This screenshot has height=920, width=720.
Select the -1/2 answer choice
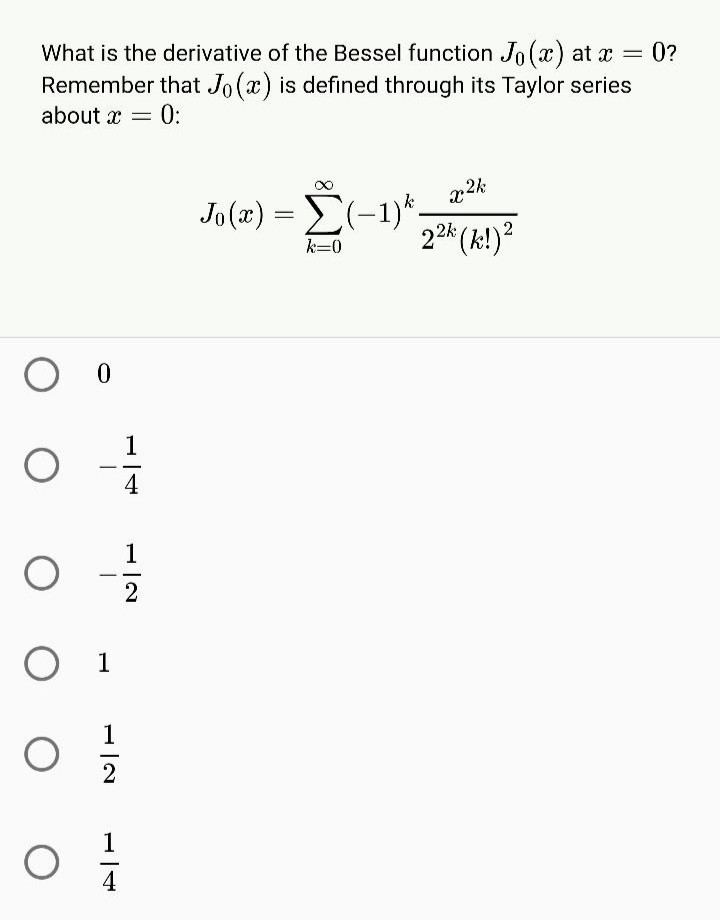point(41,572)
